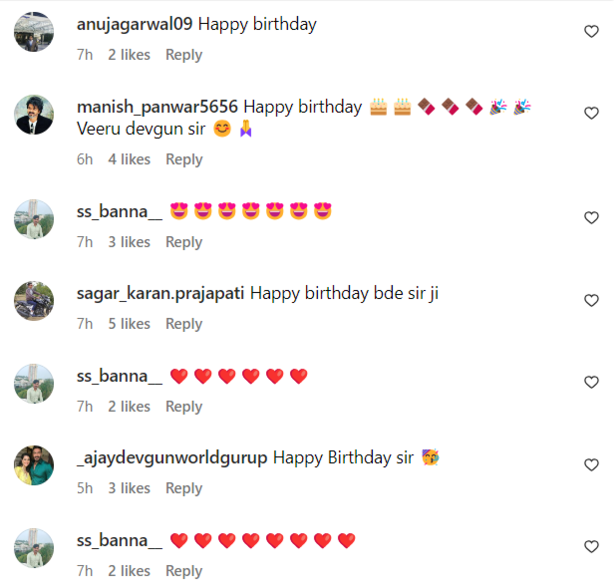Reply to ss_banna__'s heart-eyes emoji comment
This screenshot has height=586, width=616.
pyautogui.click(x=184, y=242)
